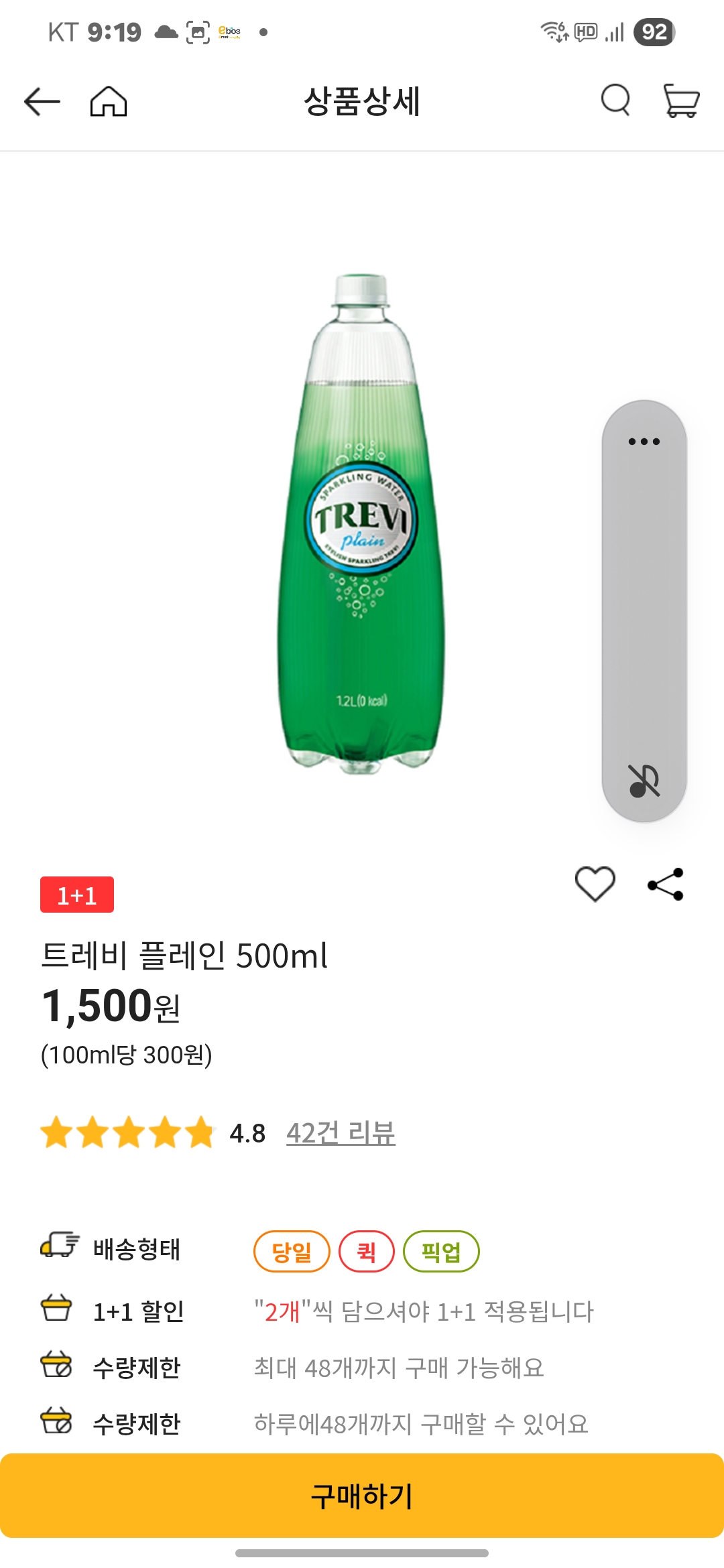Select the 픽업 delivery option

click(x=441, y=1250)
